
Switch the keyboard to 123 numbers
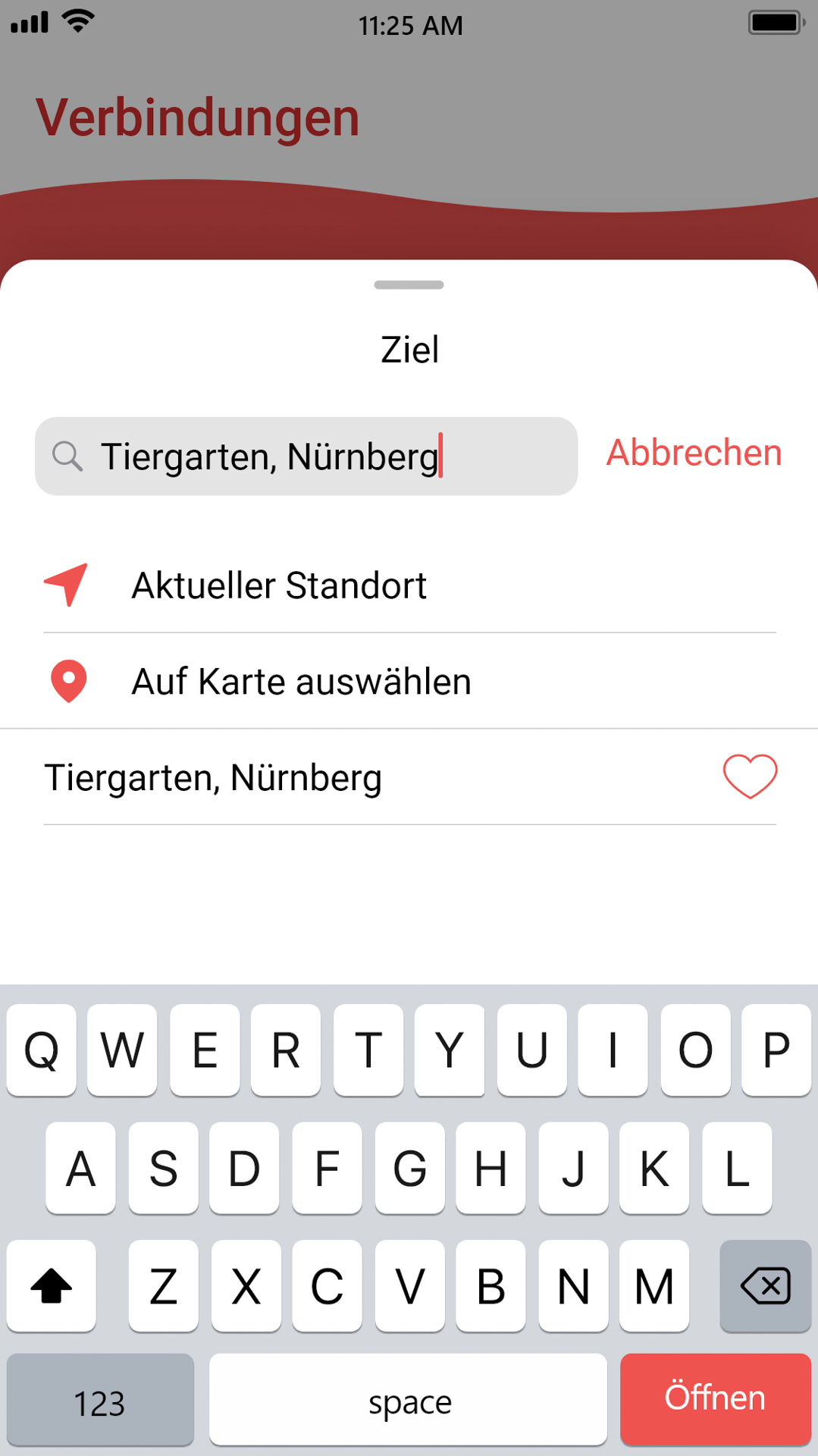click(x=100, y=1399)
